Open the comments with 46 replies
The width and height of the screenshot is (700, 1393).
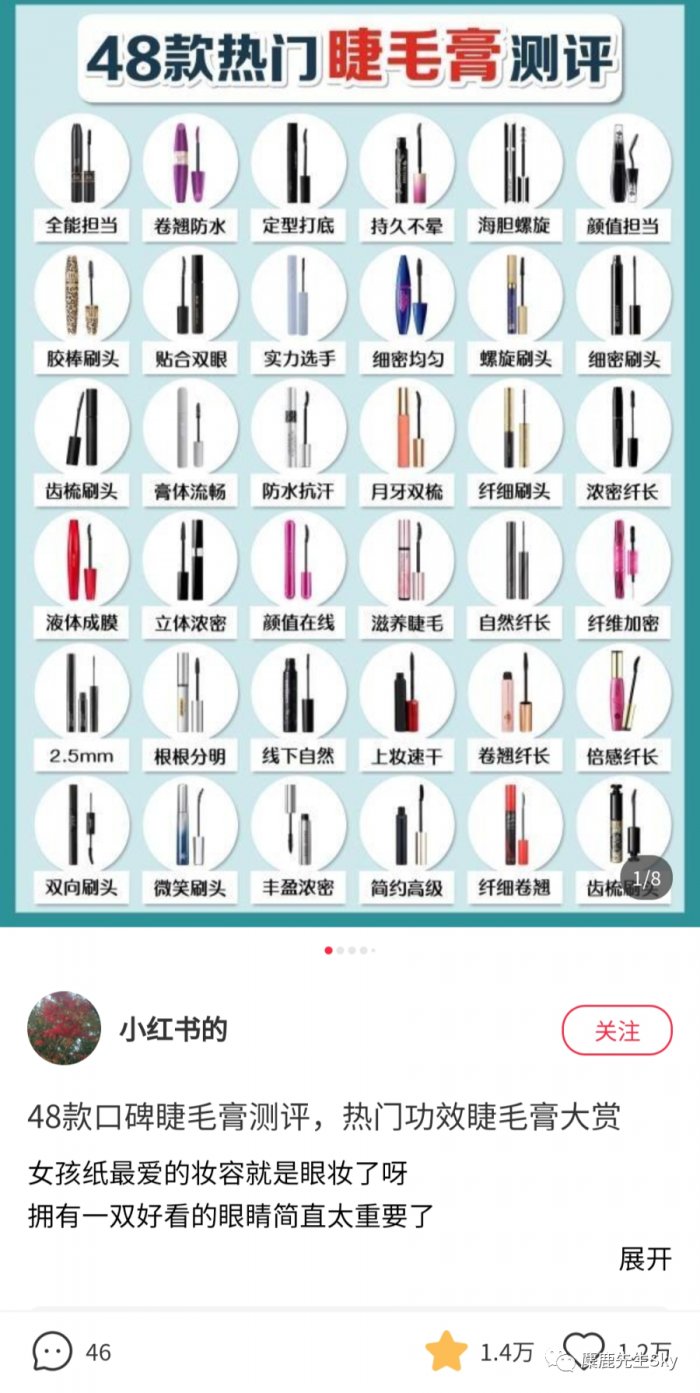[53, 1352]
